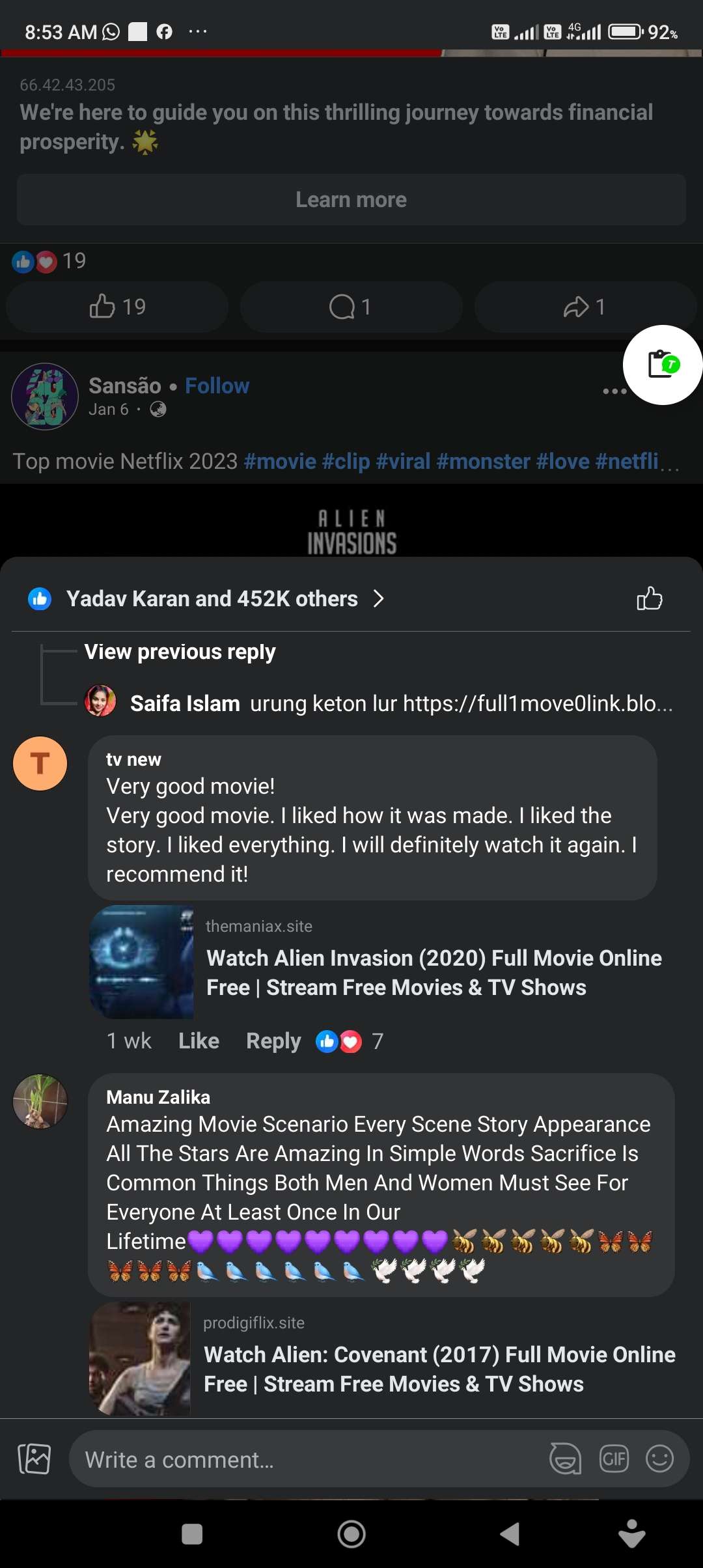This screenshot has height=1568, width=703.
Task: Go back using system navigation
Action: [510, 1533]
